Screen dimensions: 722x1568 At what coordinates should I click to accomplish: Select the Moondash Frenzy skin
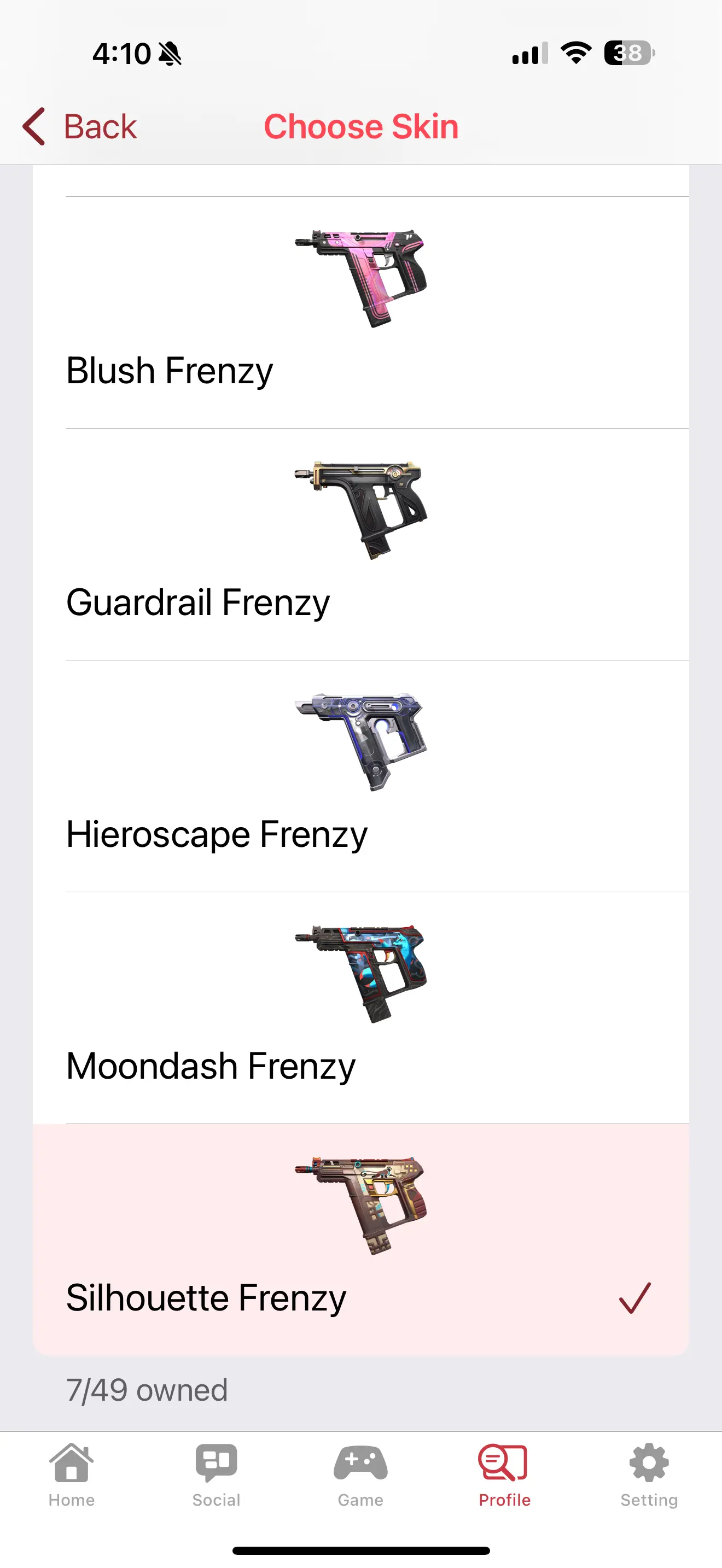[360, 1008]
